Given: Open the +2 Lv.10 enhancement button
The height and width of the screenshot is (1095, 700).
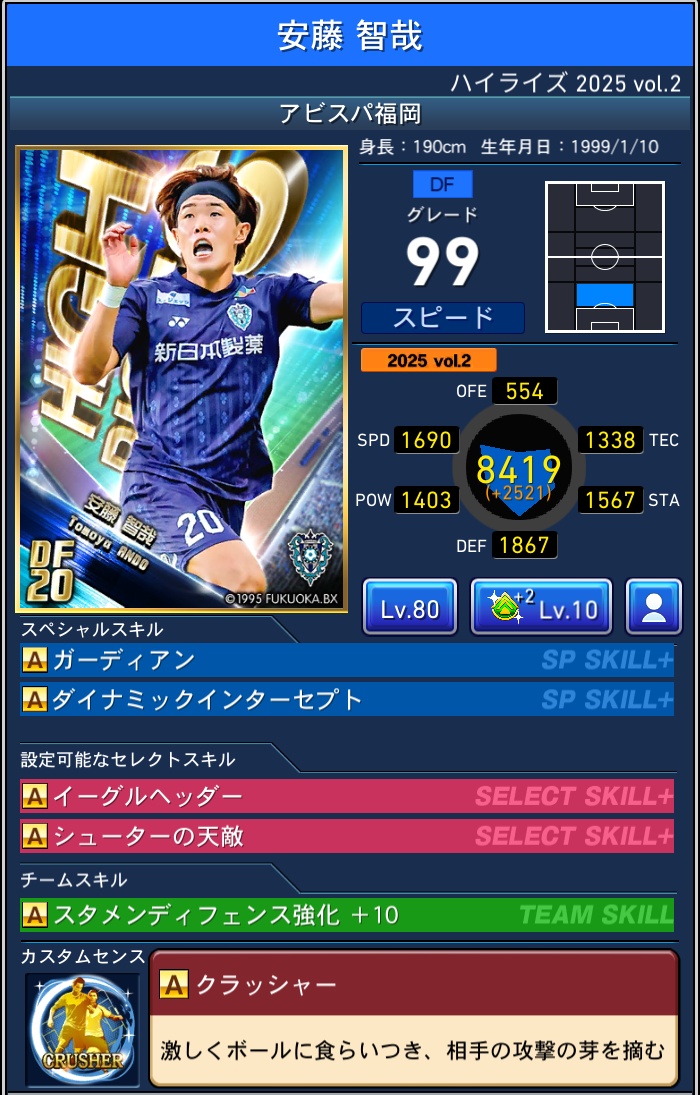Looking at the screenshot, I should (x=541, y=607).
